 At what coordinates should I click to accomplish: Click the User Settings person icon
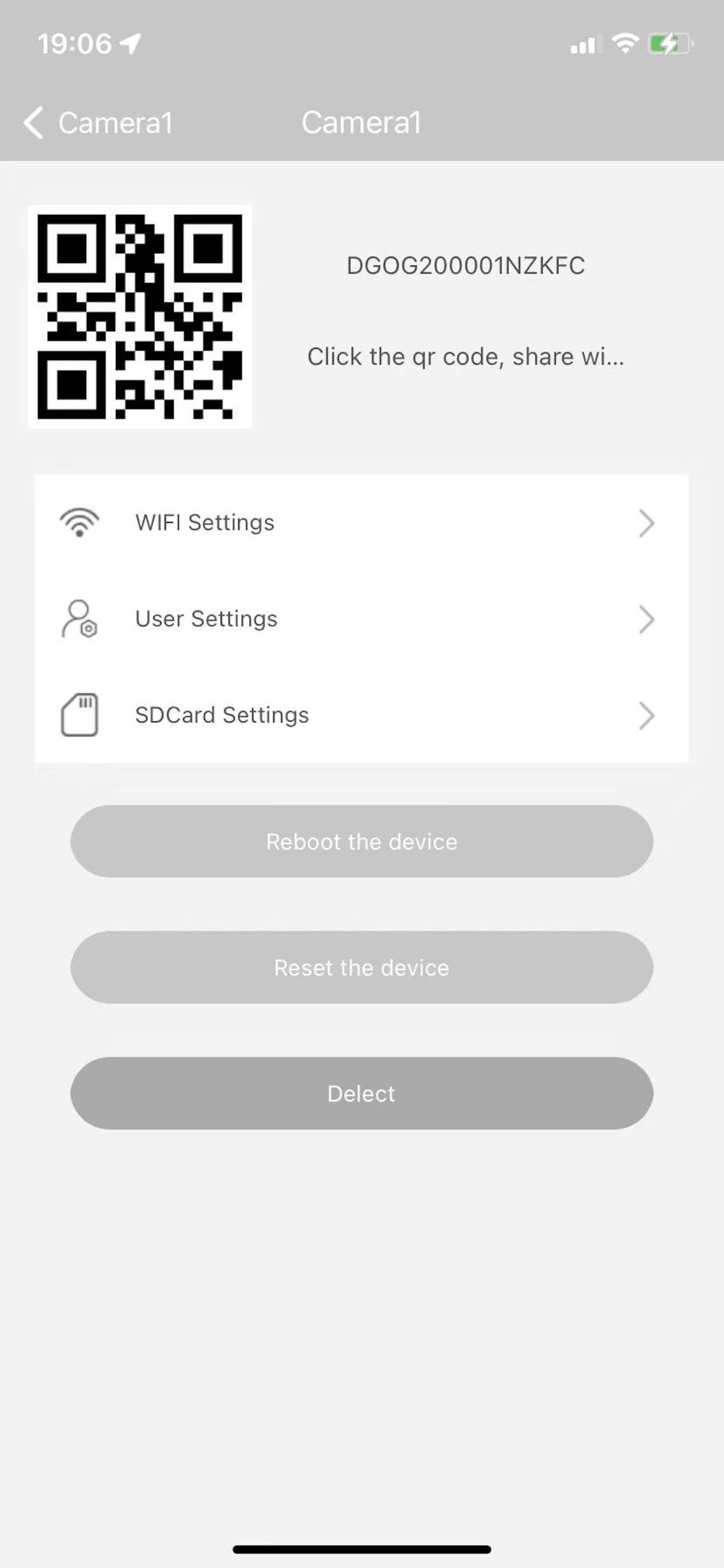(x=80, y=619)
